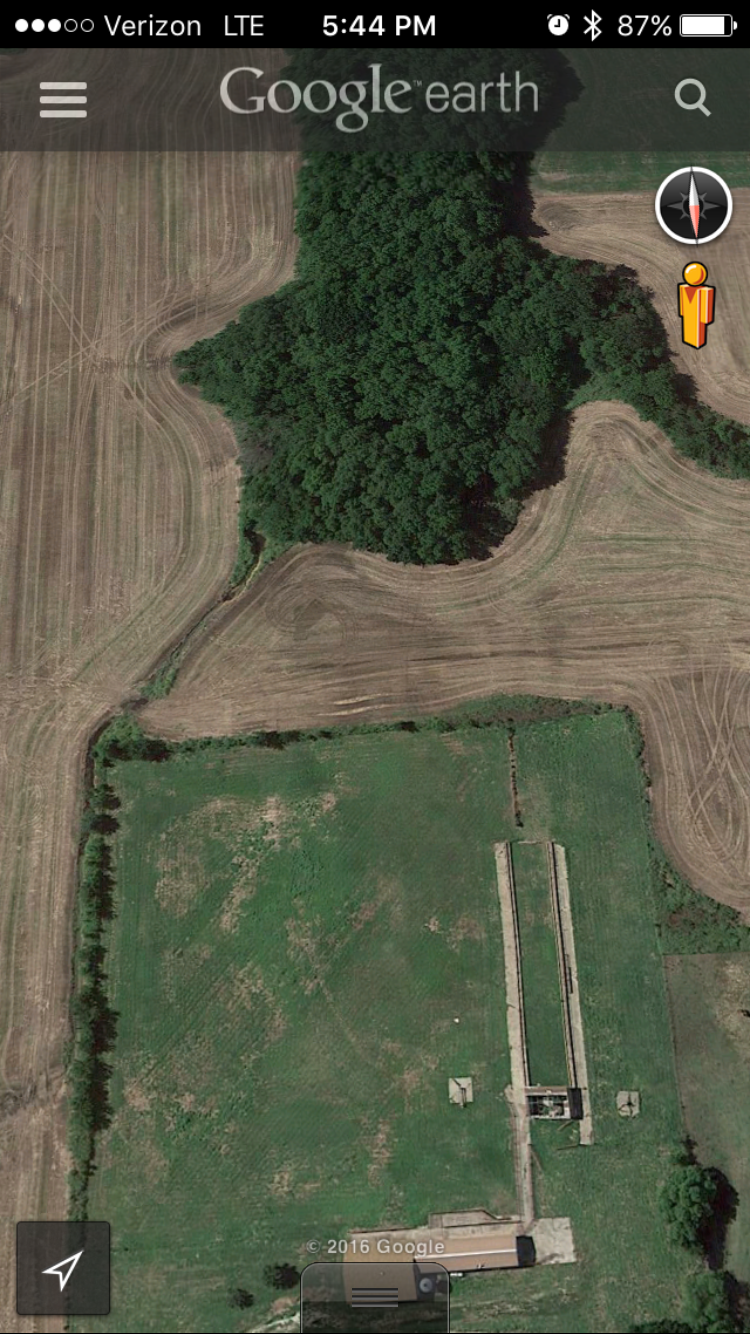Open the hamburger menu
The width and height of the screenshot is (750, 1334).
(63, 100)
